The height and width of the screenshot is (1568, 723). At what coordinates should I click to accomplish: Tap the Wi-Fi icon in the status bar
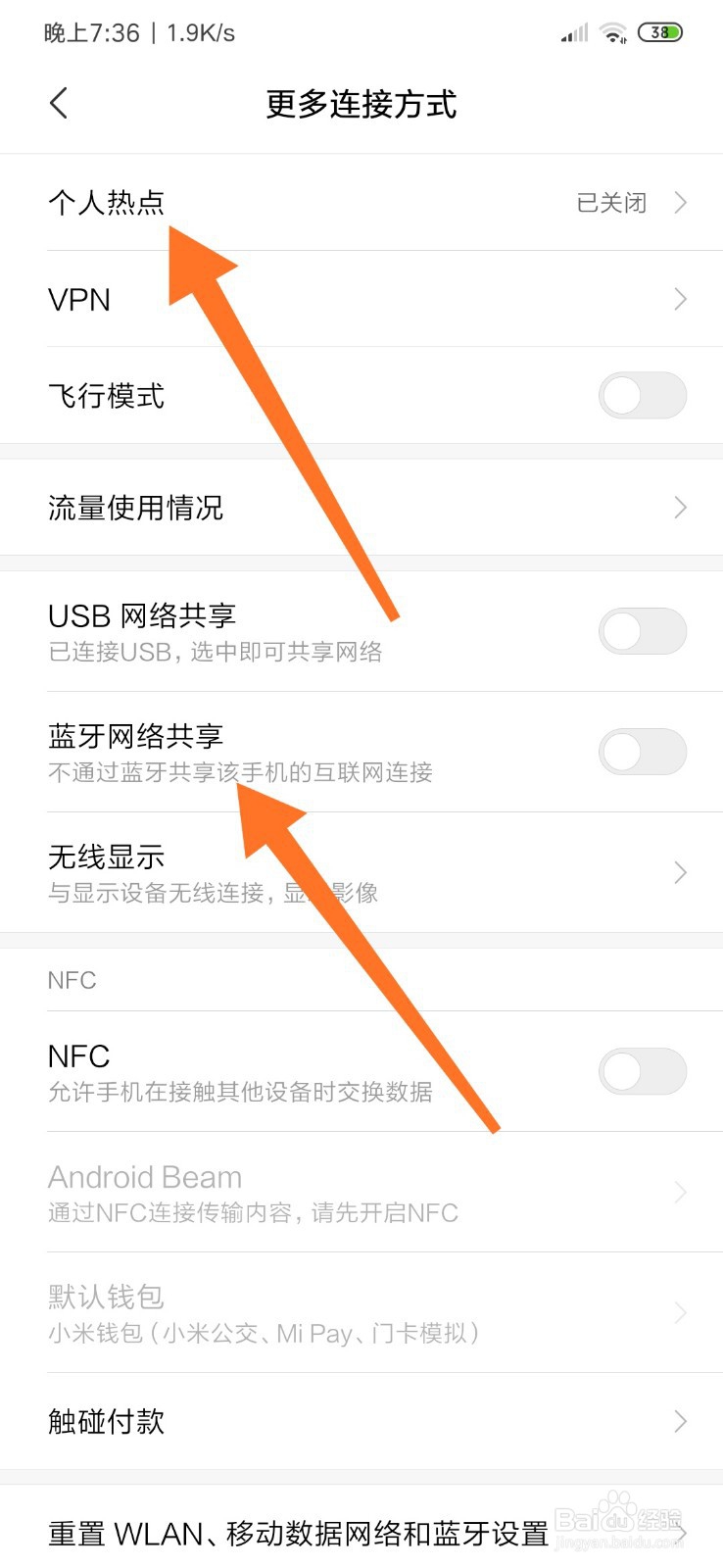(613, 31)
